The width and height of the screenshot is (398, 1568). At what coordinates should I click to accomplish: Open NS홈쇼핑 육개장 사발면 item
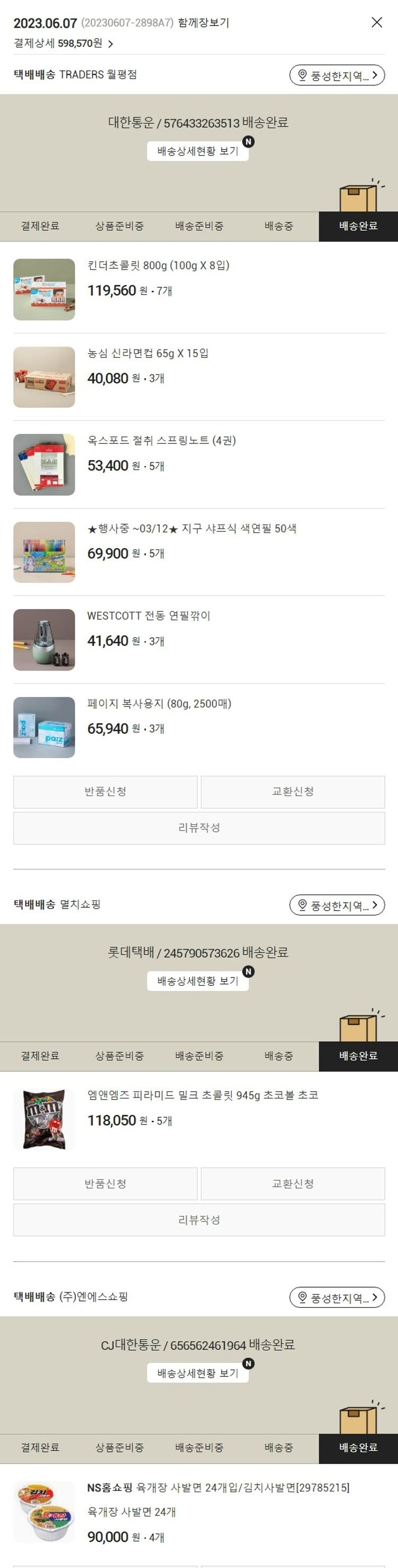pos(218,1488)
